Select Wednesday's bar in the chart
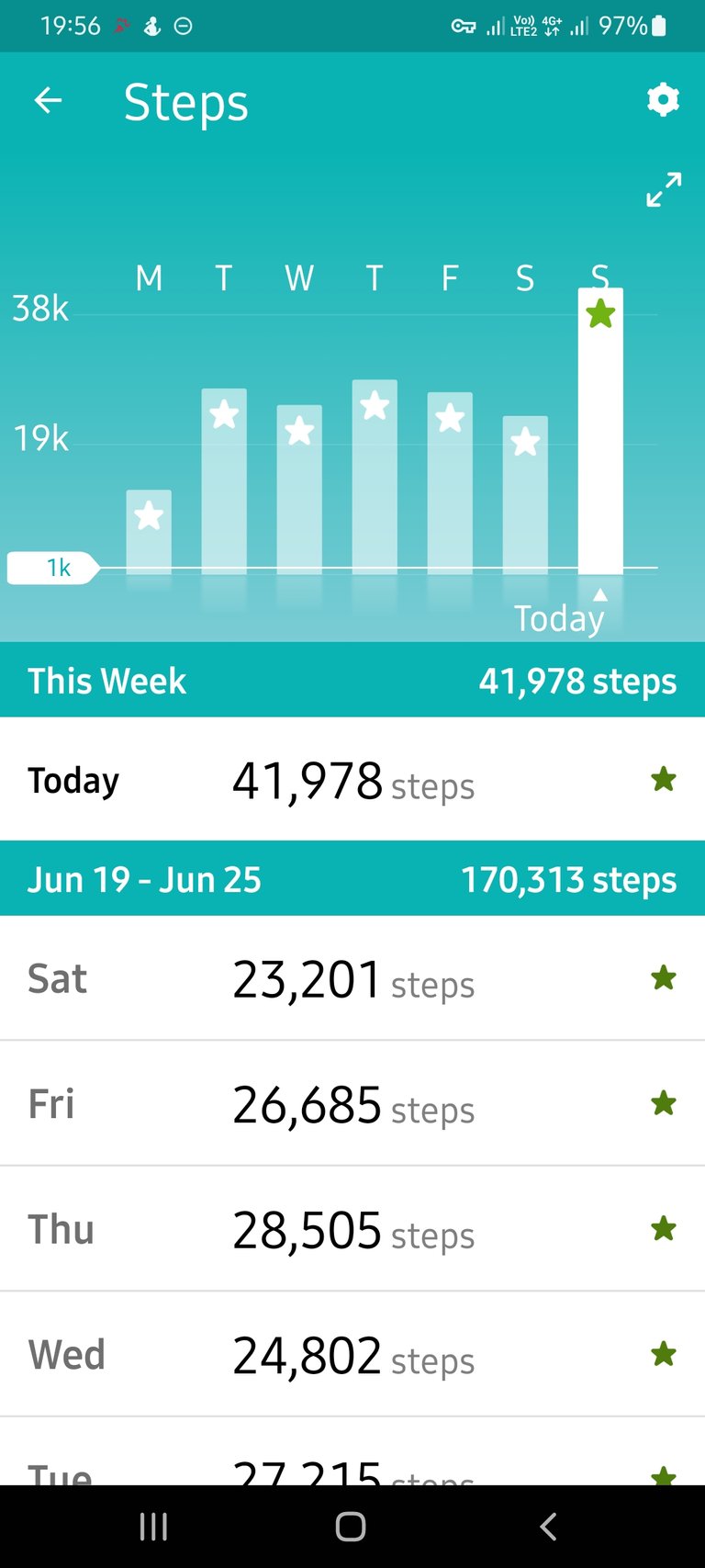Viewport: 705px width, 1568px height. [299, 489]
